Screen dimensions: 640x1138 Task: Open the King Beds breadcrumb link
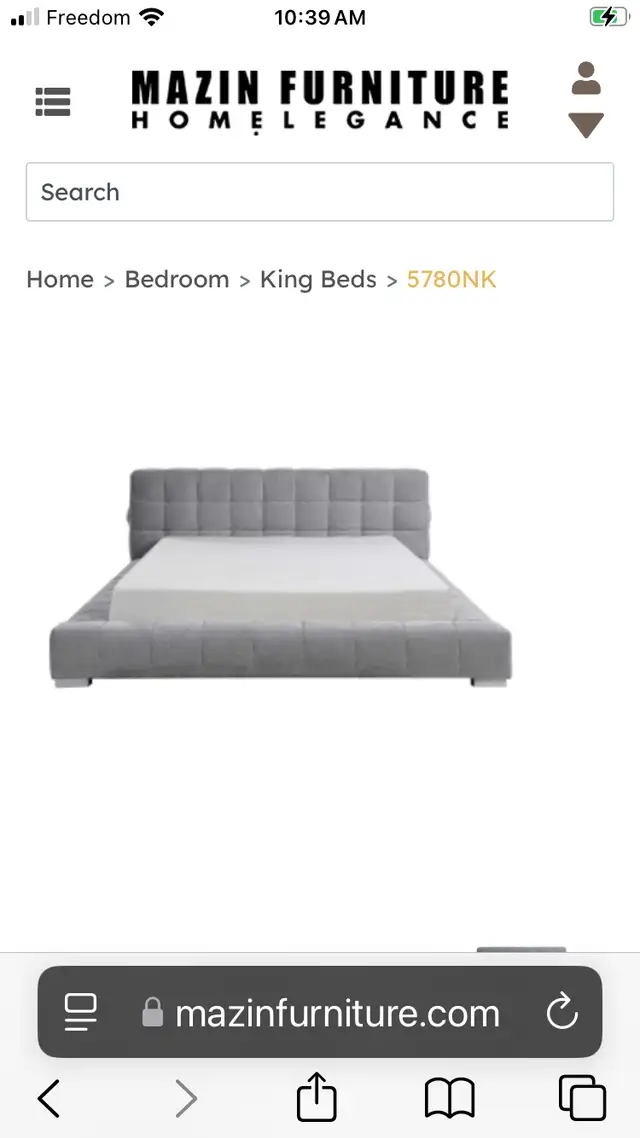[x=318, y=279]
